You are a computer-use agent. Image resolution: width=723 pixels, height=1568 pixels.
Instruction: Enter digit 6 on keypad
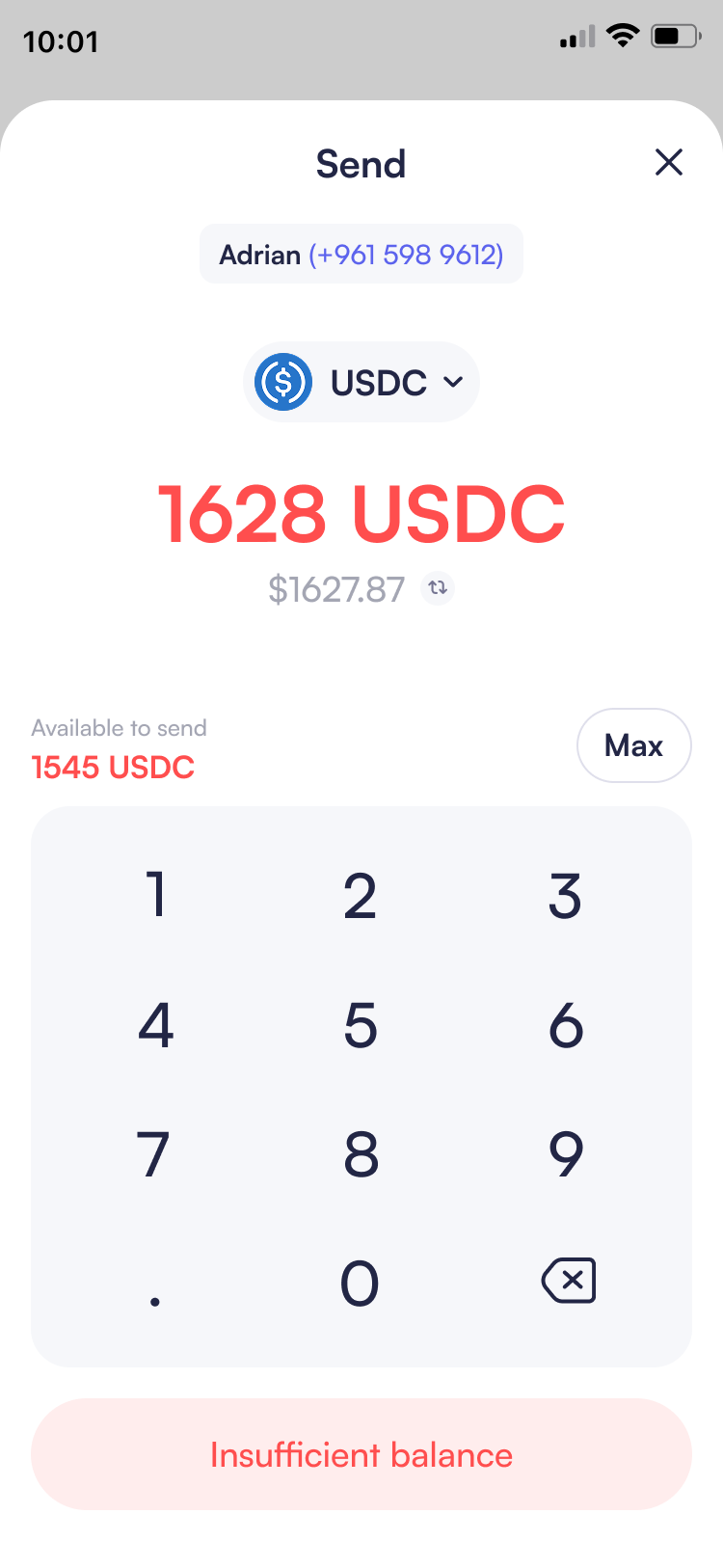[x=566, y=1024]
